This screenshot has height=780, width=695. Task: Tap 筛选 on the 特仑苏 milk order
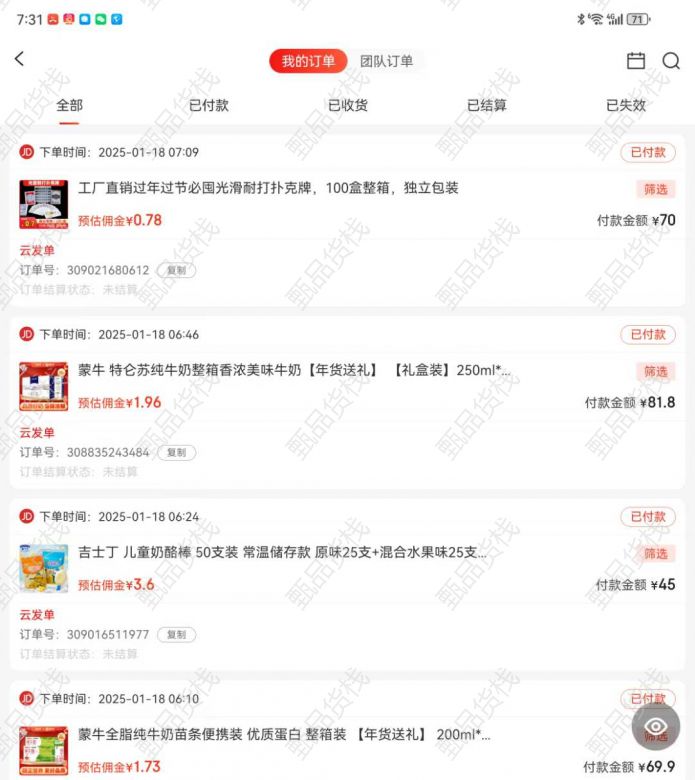pos(655,371)
